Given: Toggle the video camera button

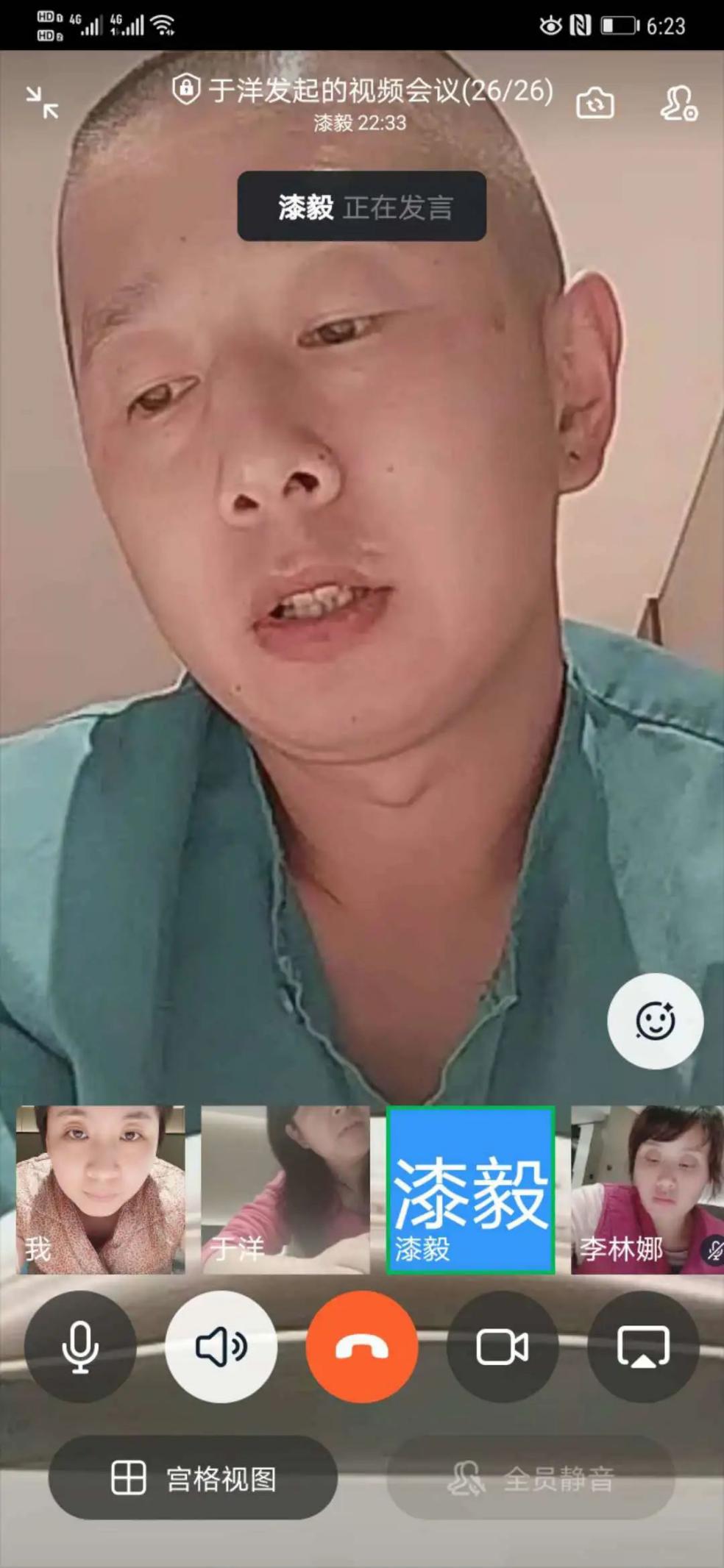Looking at the screenshot, I should tap(503, 1347).
